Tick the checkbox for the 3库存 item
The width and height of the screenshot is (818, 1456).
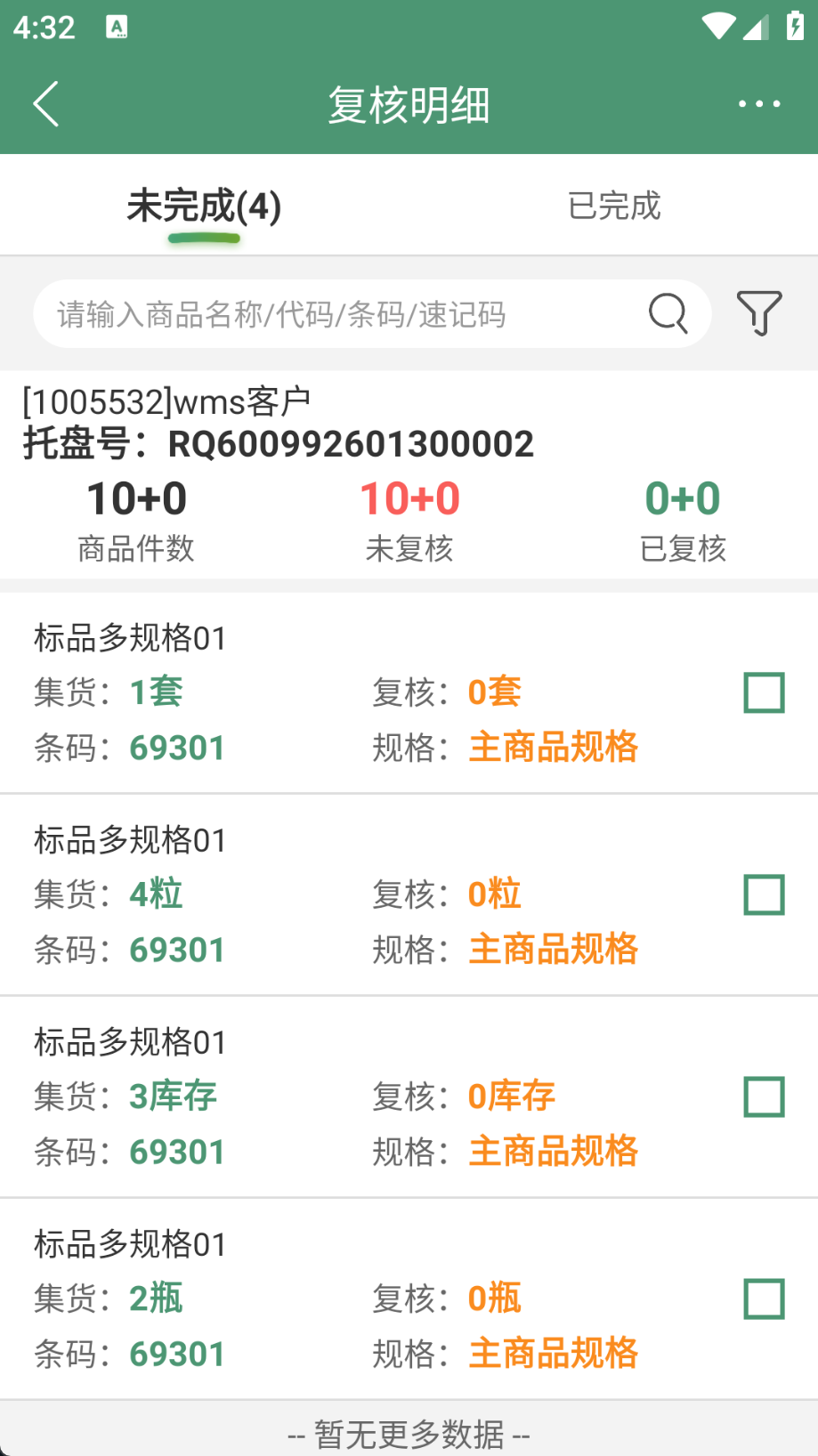tap(764, 1096)
